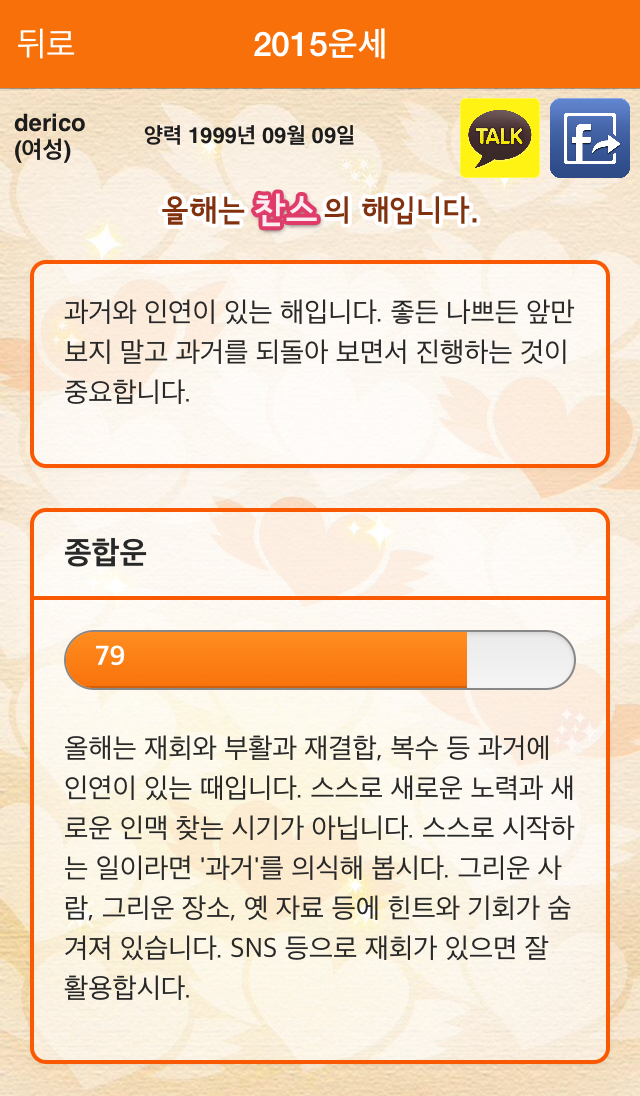This screenshot has width=640, height=1096.
Task: Go back with the 뒤로 button
Action: [46, 44]
